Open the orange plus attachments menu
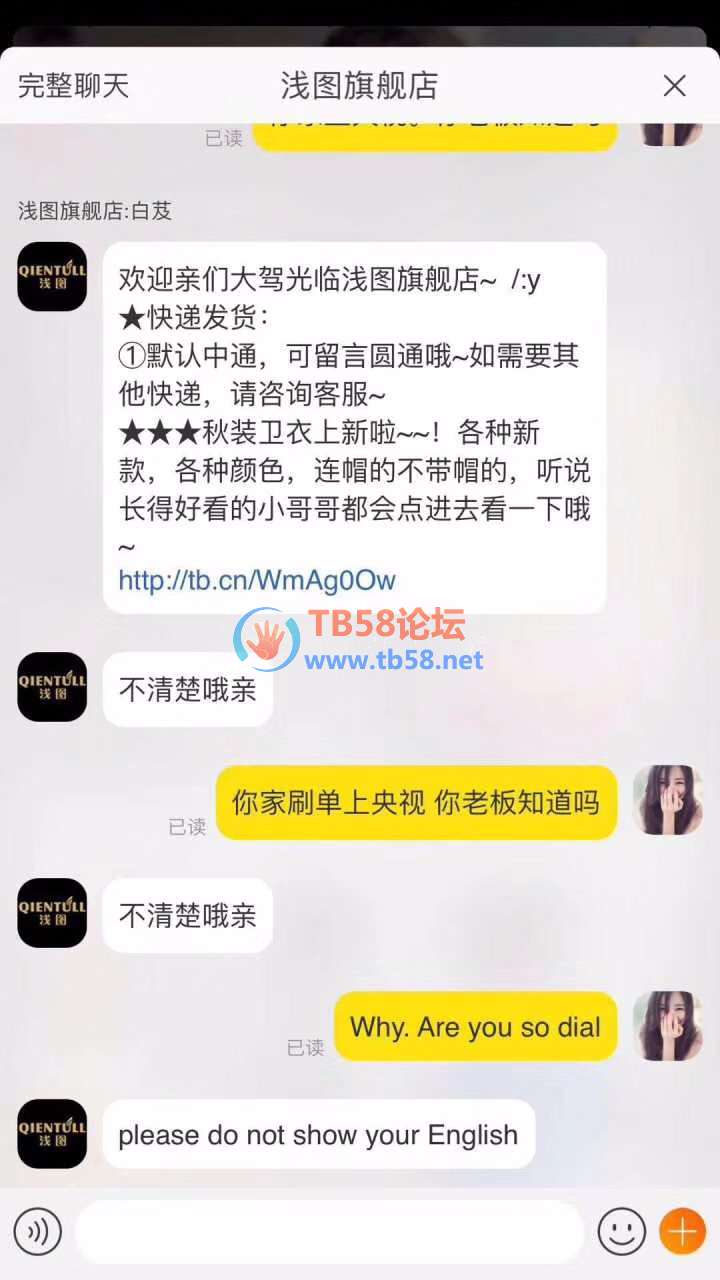This screenshot has width=720, height=1280. (683, 1231)
